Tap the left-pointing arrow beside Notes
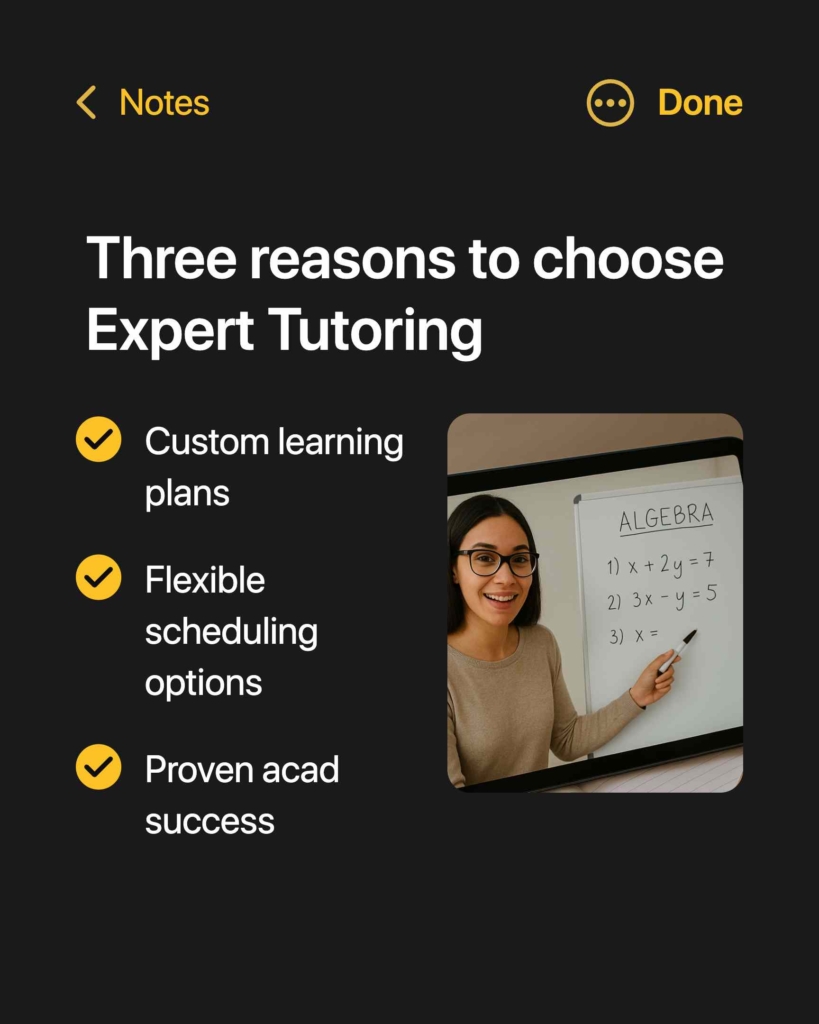The width and height of the screenshot is (819, 1024). tap(86, 102)
